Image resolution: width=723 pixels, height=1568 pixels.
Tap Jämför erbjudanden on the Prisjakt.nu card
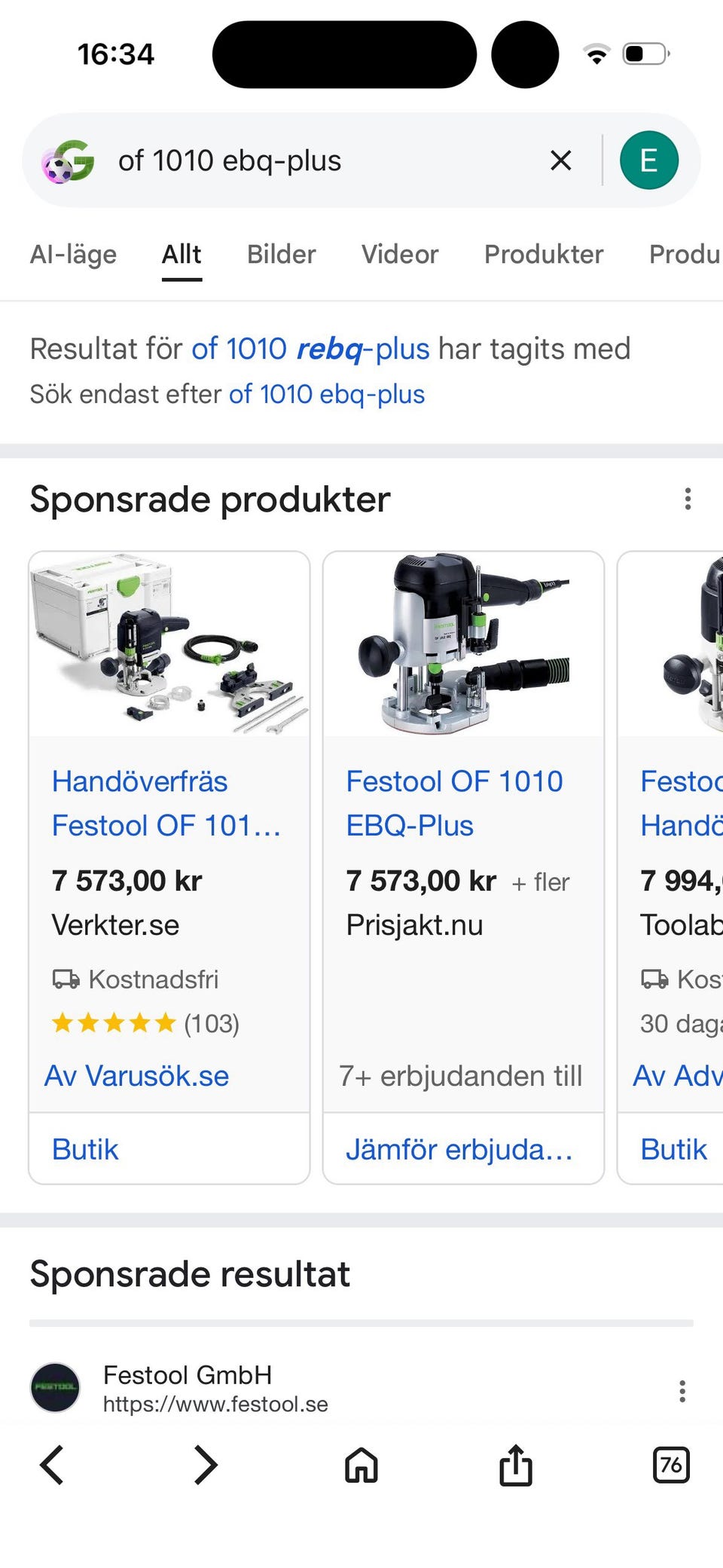[459, 1149]
